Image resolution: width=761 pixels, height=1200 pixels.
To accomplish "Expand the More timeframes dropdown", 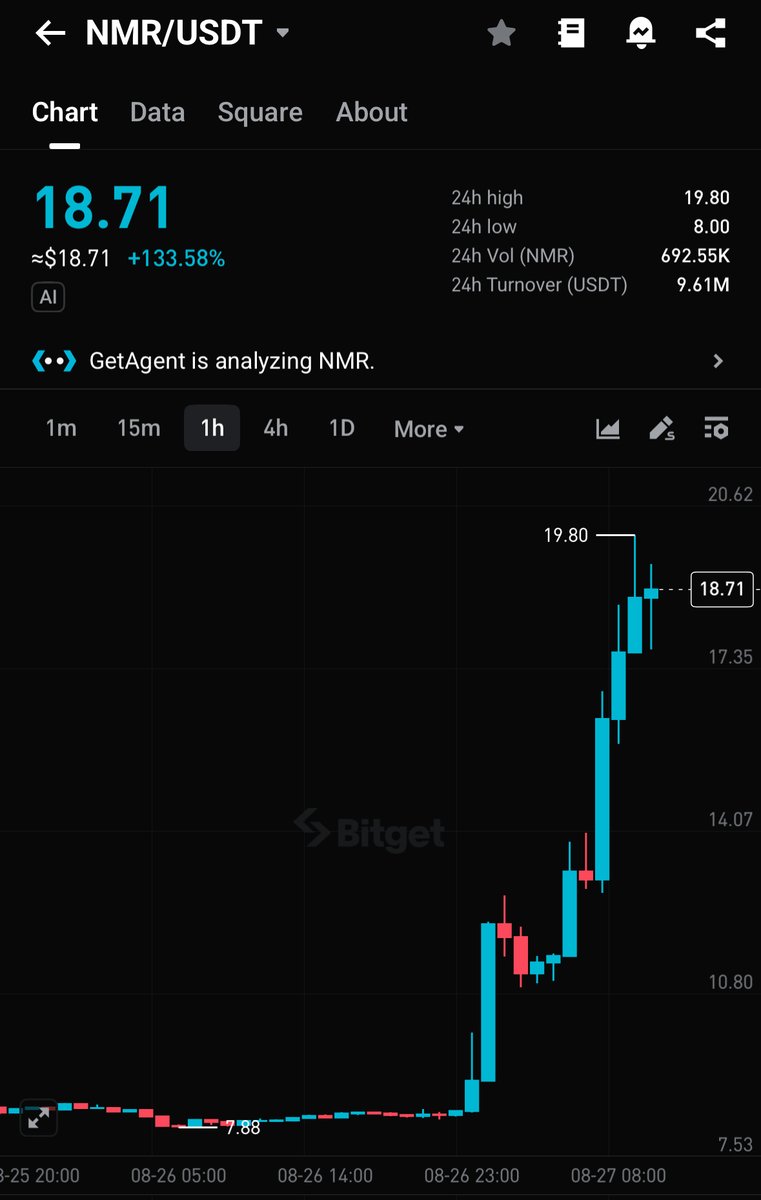I will point(428,429).
